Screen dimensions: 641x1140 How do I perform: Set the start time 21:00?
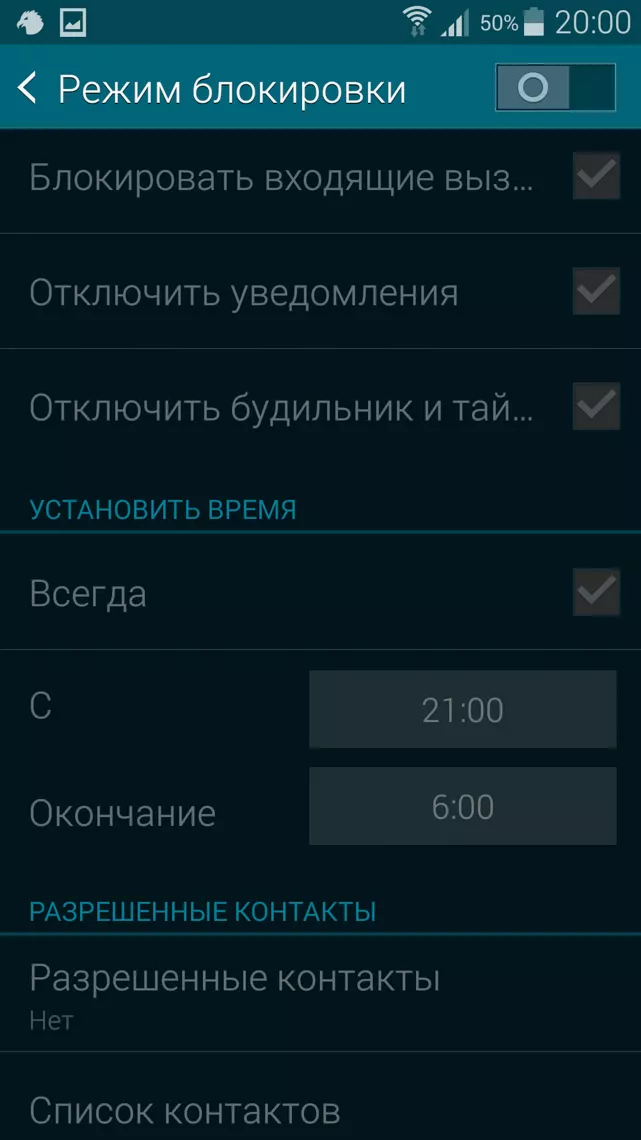point(462,710)
